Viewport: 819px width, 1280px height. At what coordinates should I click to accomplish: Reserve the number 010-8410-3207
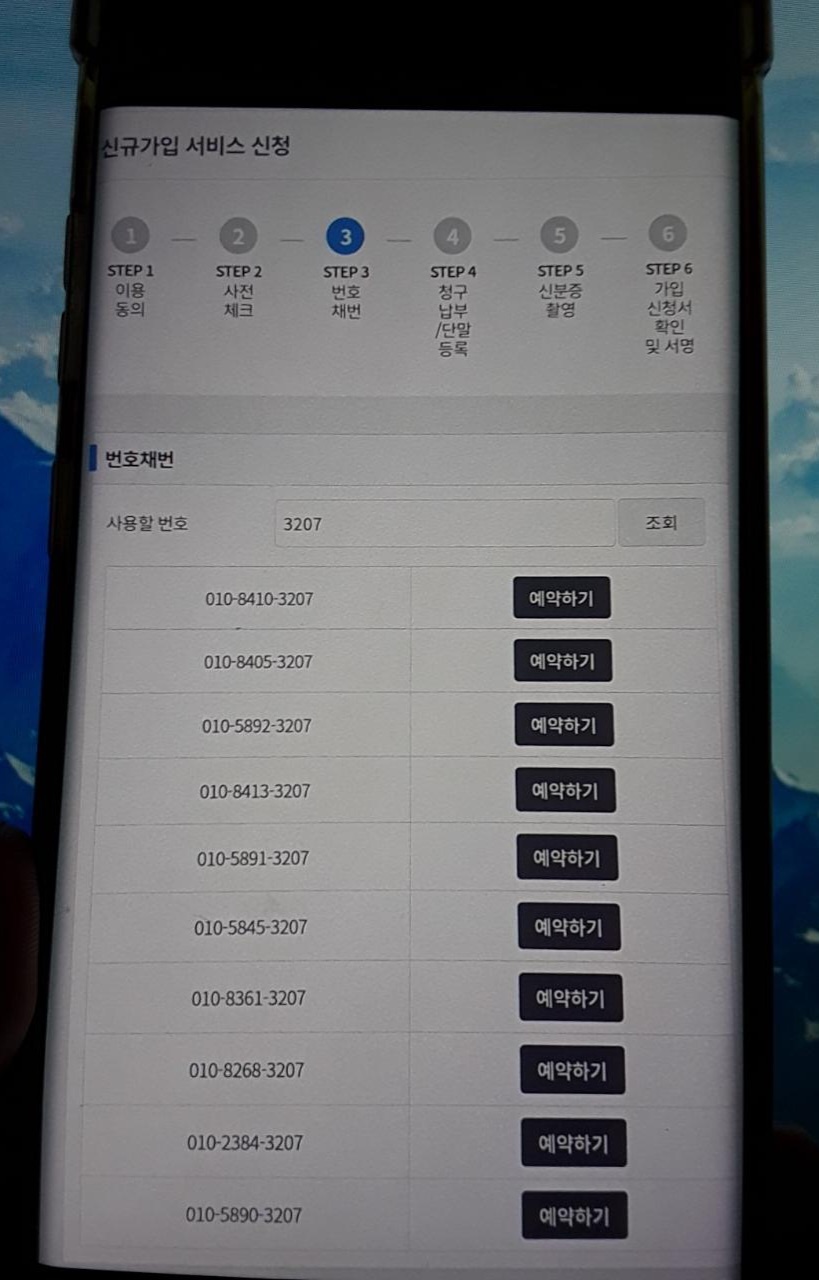(x=561, y=598)
